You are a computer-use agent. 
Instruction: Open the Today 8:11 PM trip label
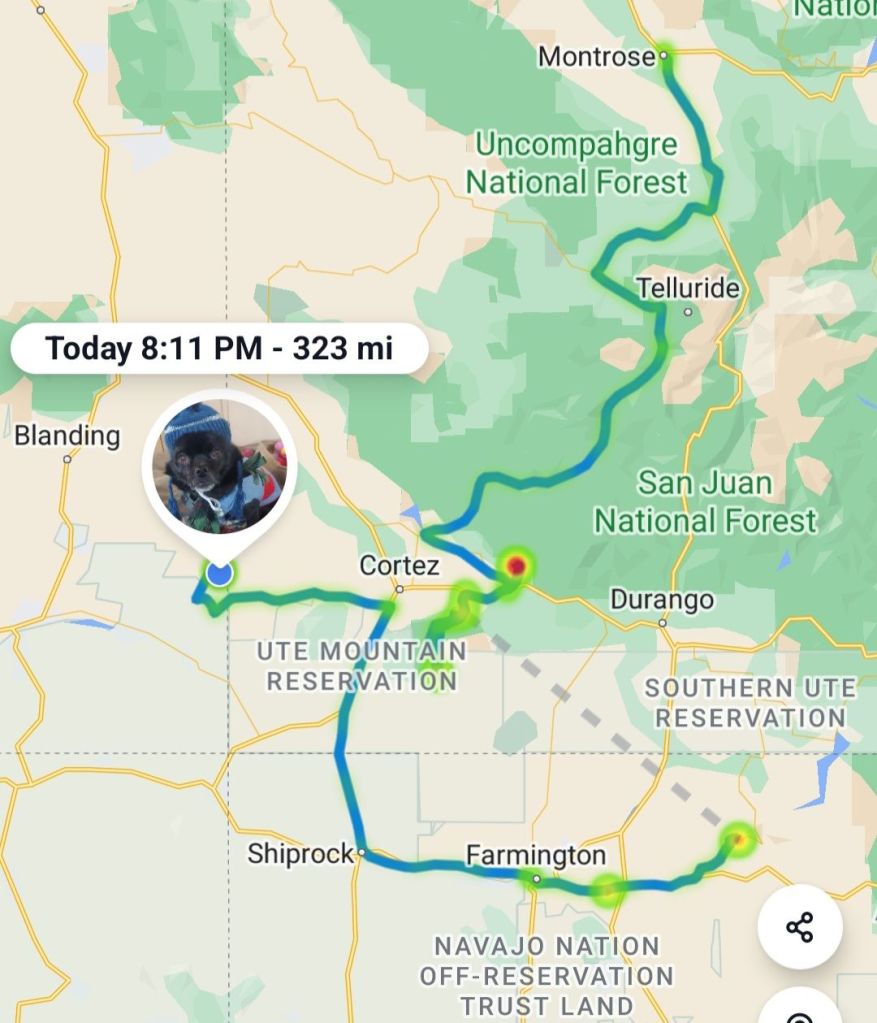click(x=219, y=349)
